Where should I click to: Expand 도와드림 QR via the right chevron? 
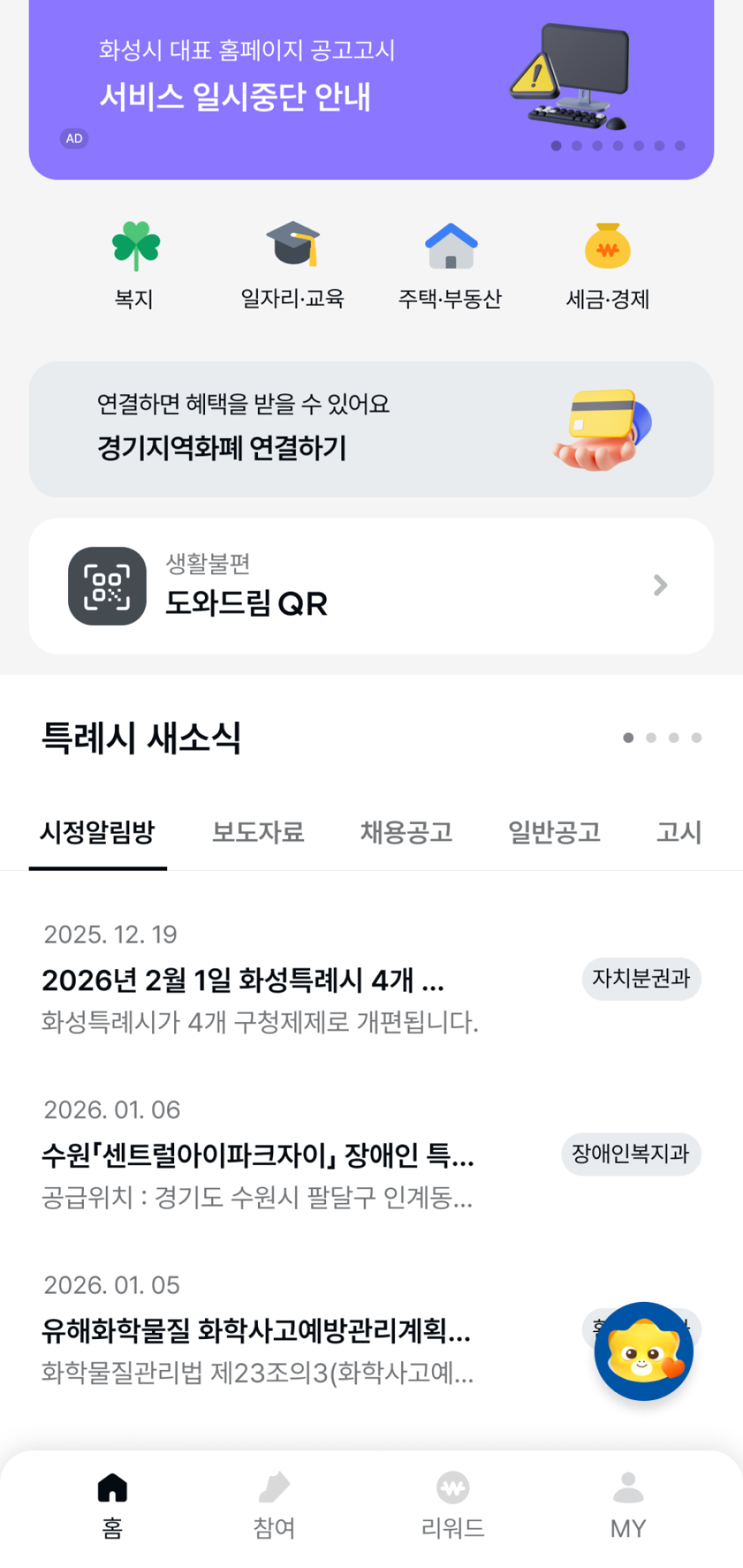pyautogui.click(x=661, y=585)
